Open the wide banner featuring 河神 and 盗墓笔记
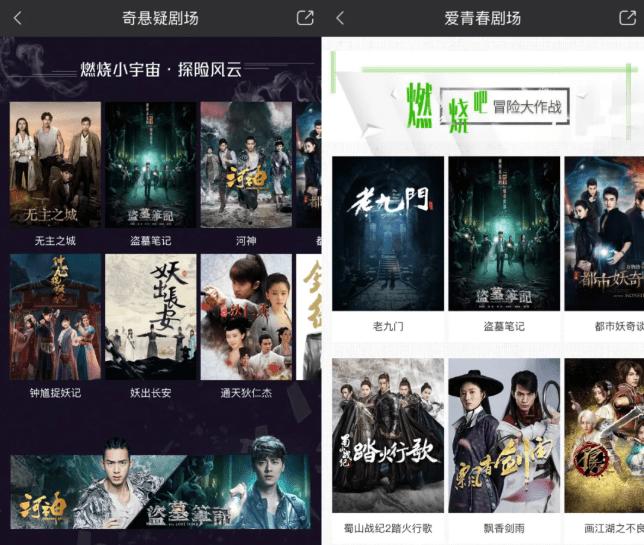 tap(161, 491)
